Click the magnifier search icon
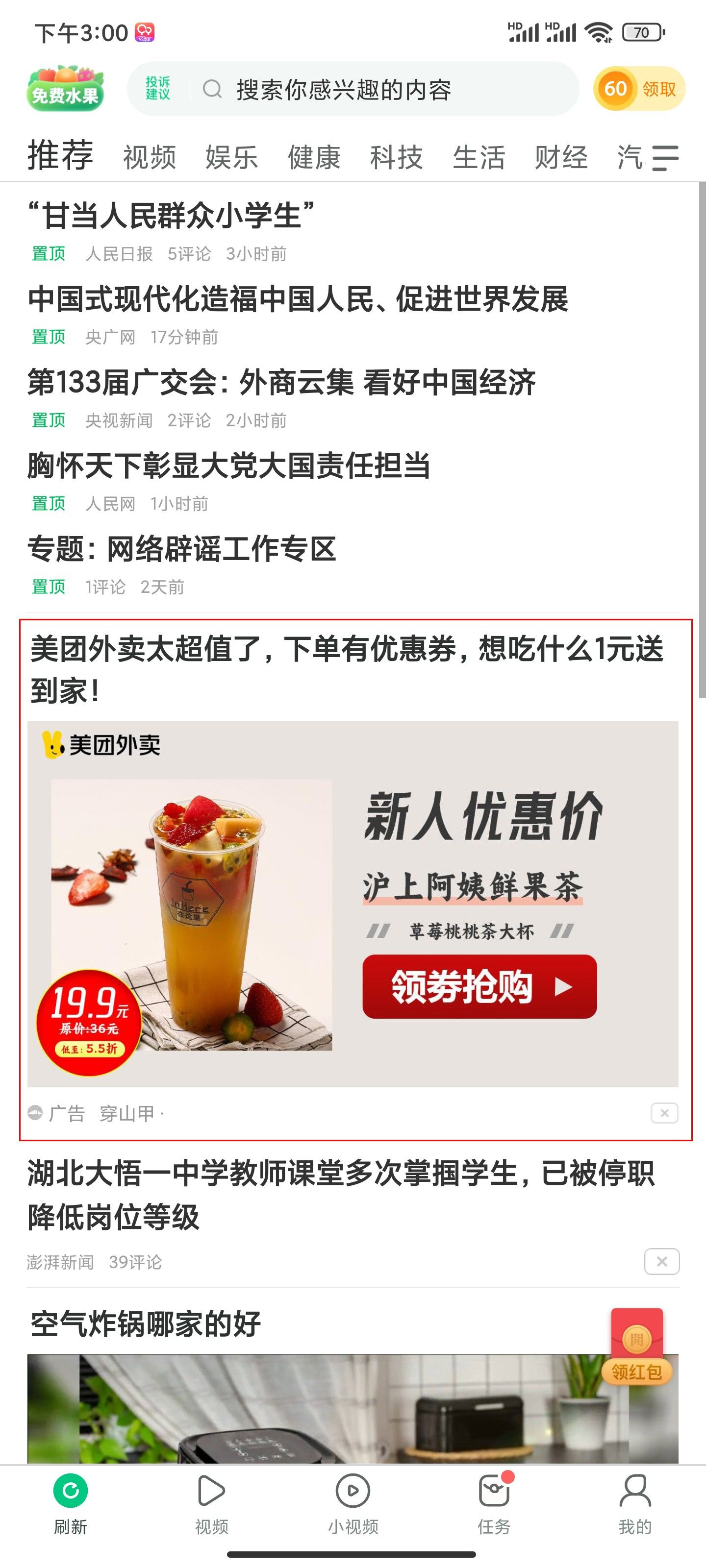 click(212, 89)
